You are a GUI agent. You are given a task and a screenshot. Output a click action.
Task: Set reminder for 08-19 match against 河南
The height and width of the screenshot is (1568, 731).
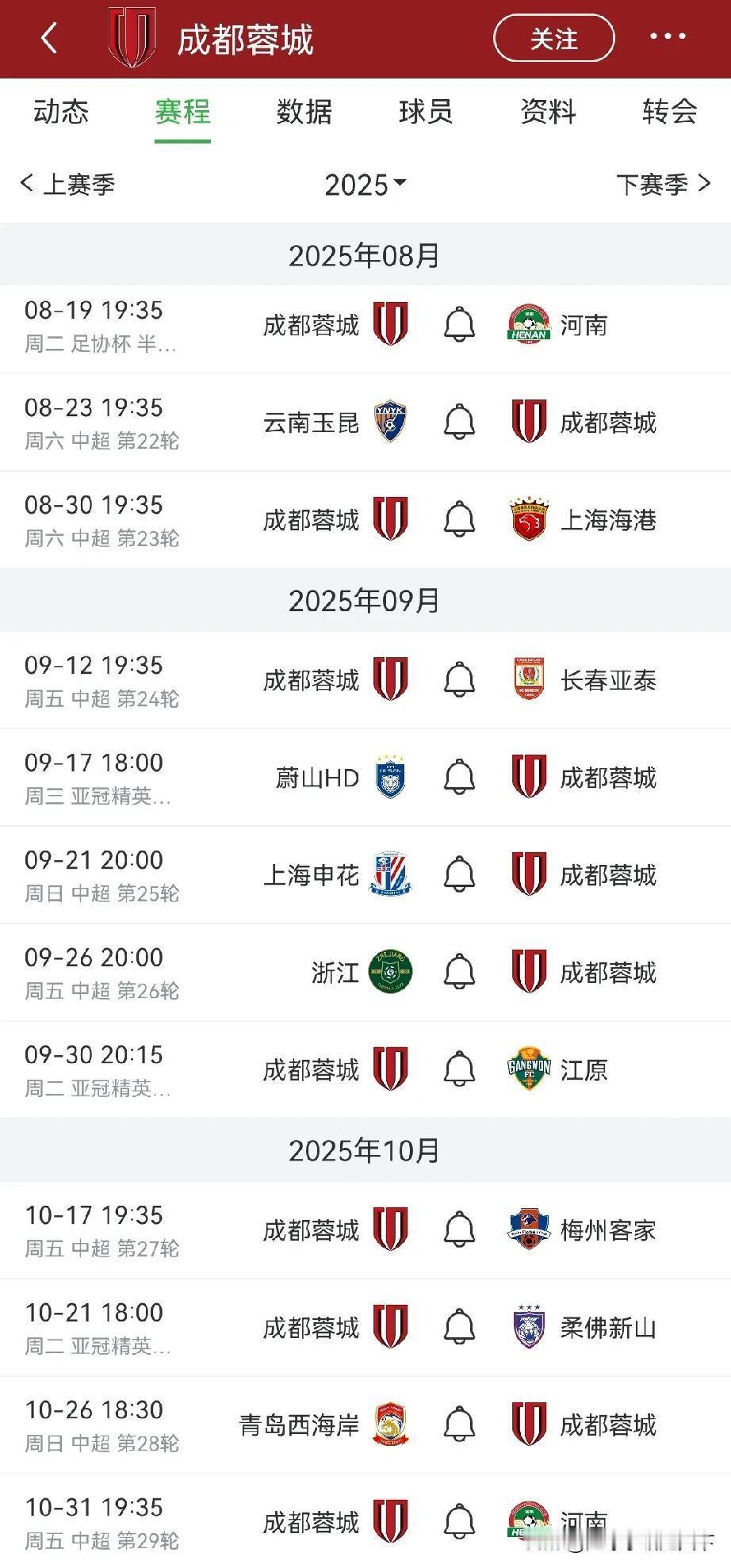coord(459,325)
